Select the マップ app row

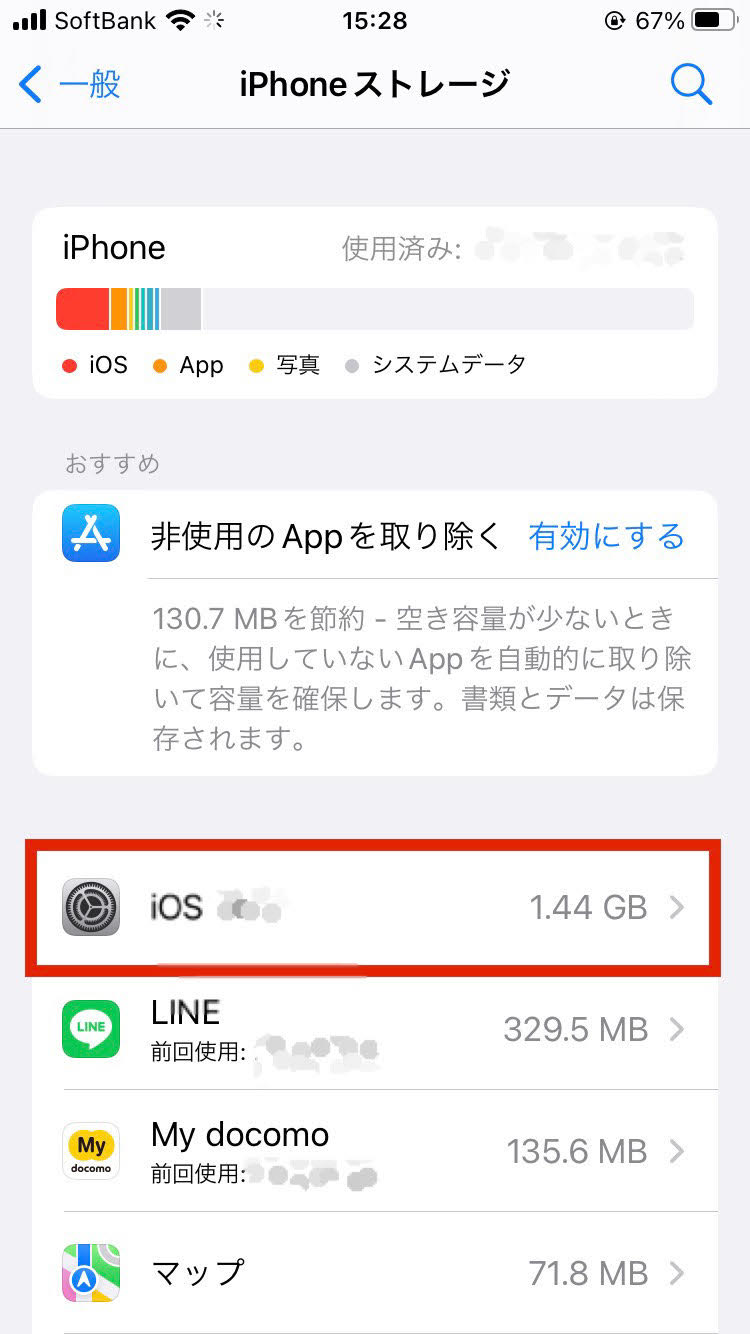375,1273
